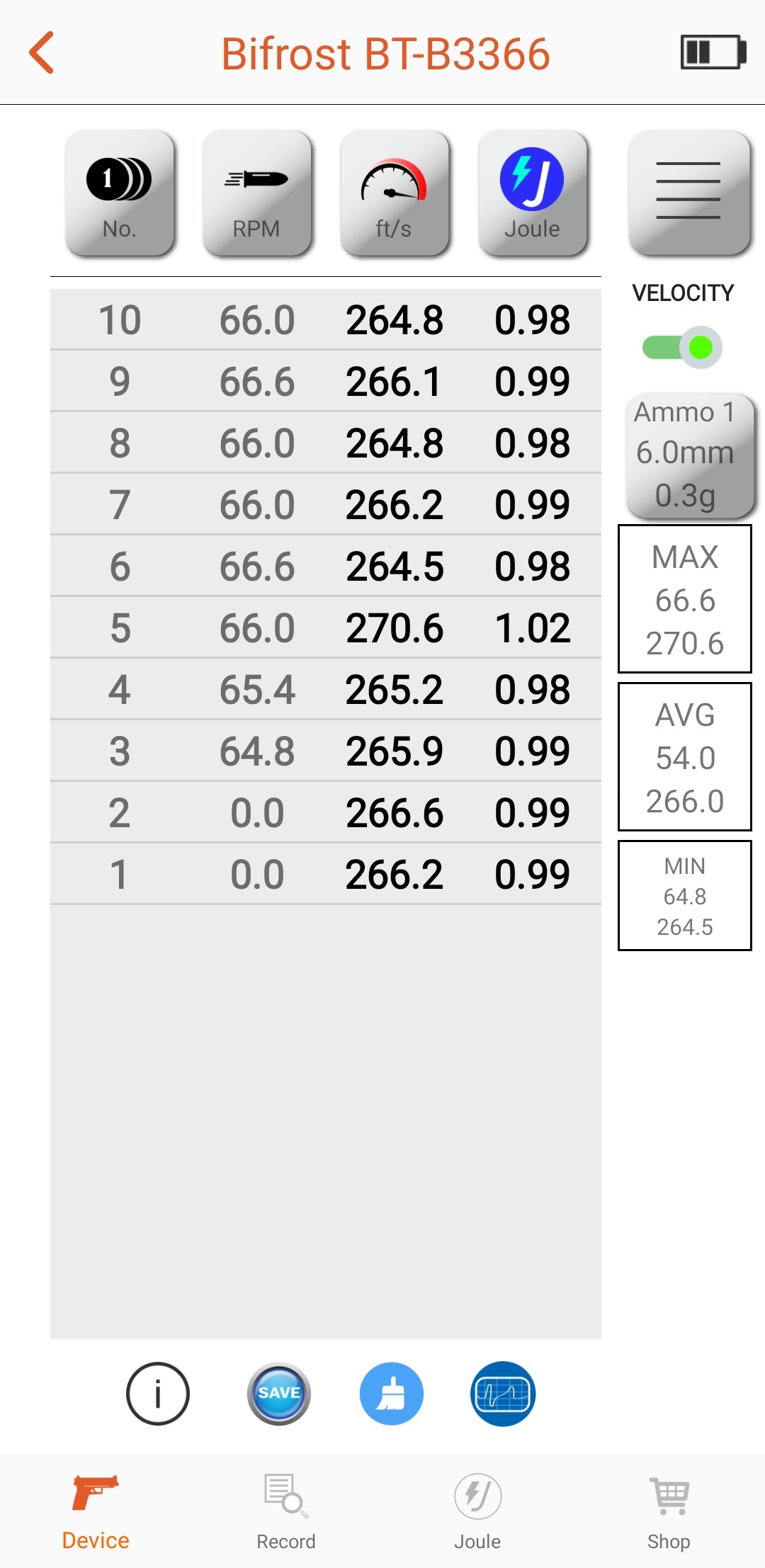Image resolution: width=765 pixels, height=1568 pixels.
Task: Select the RPM column button
Action: pyautogui.click(x=257, y=193)
